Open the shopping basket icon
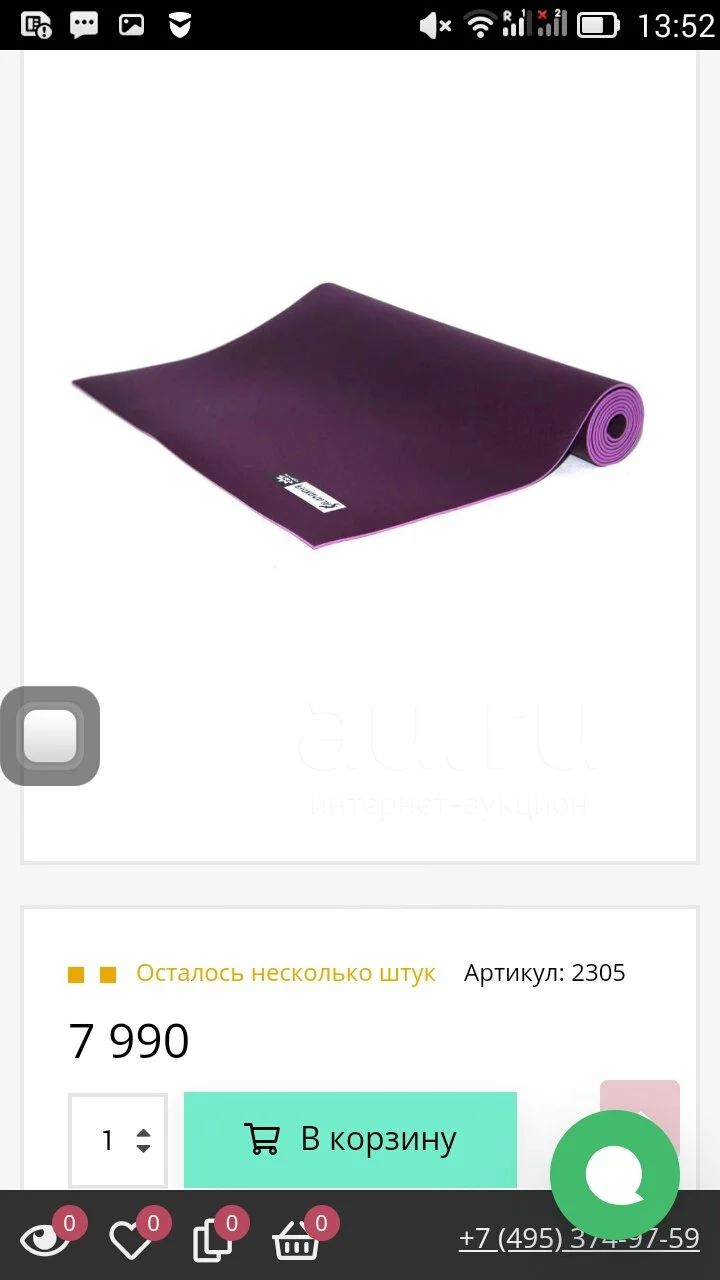The width and height of the screenshot is (720, 1280). (296, 1240)
